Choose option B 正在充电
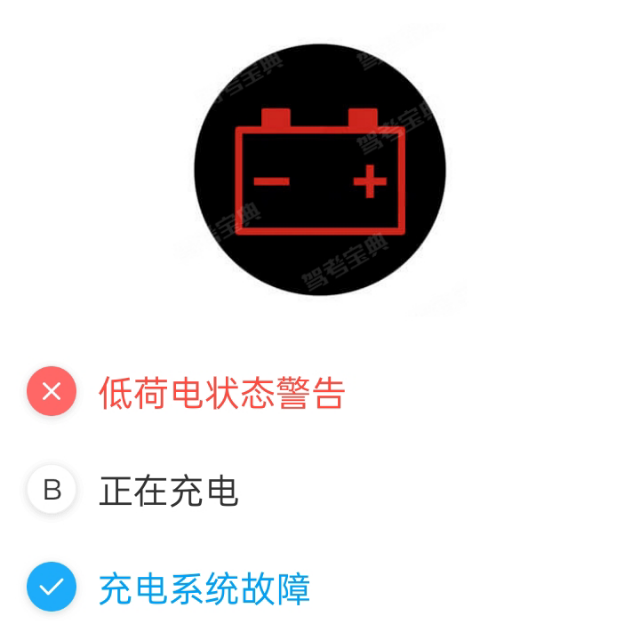 pos(168,491)
